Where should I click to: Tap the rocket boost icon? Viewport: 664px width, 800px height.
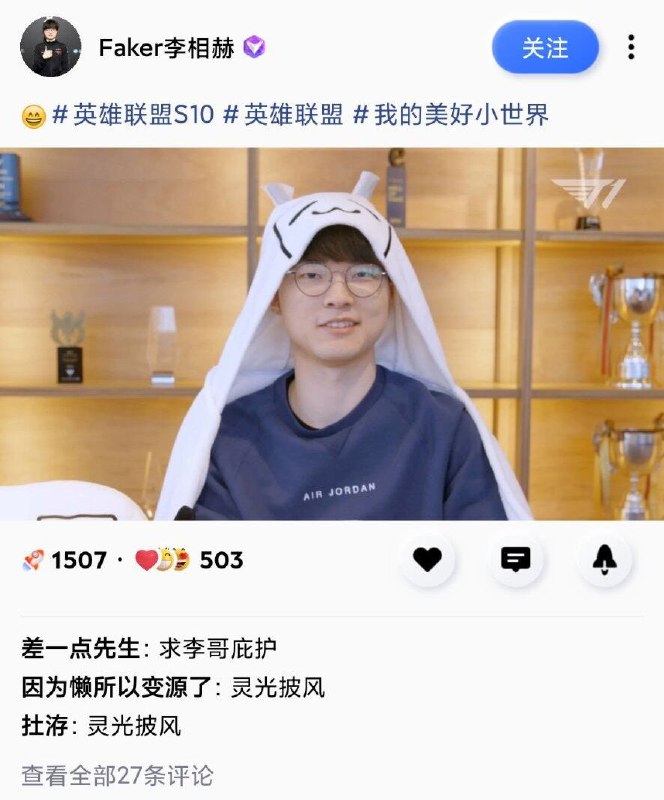click(604, 560)
